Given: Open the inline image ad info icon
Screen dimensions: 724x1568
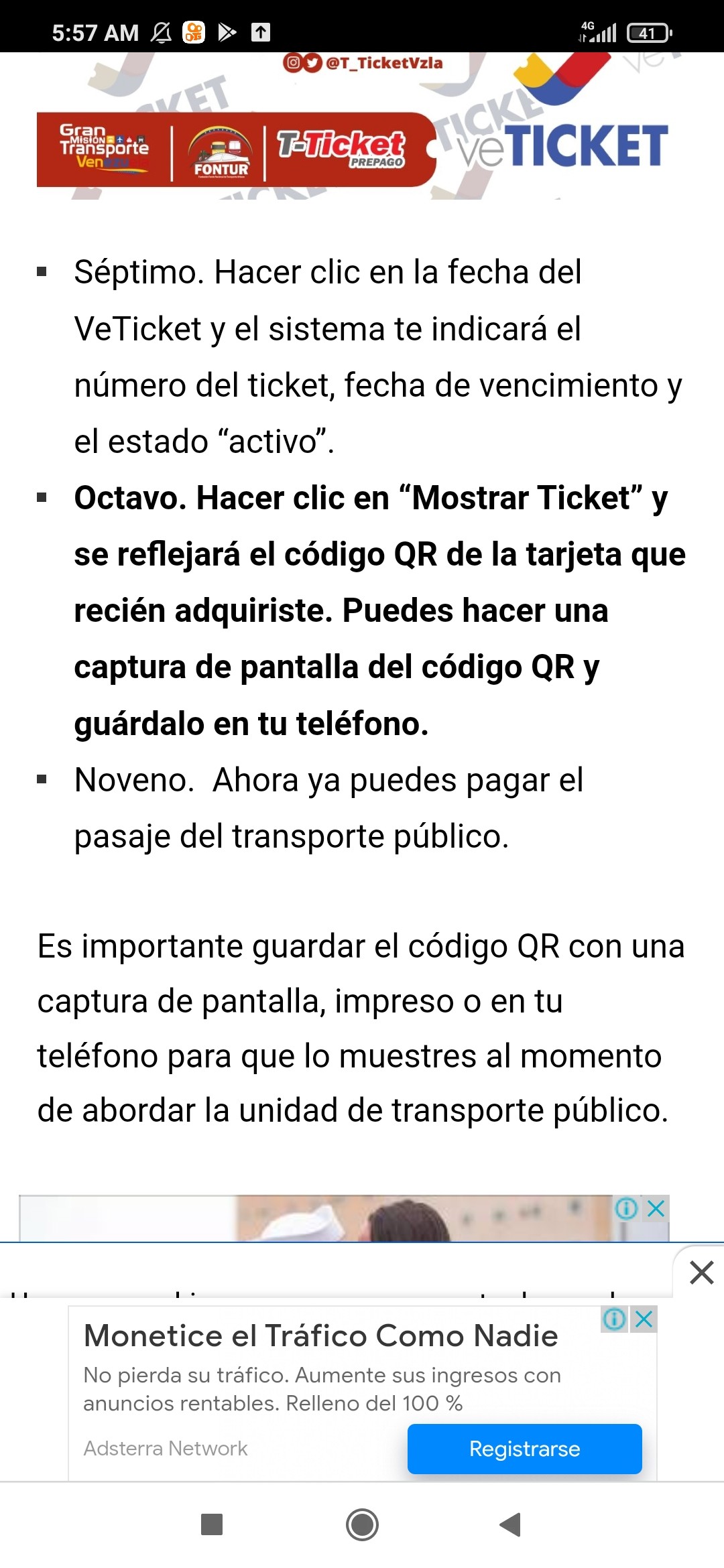Looking at the screenshot, I should click(626, 1208).
